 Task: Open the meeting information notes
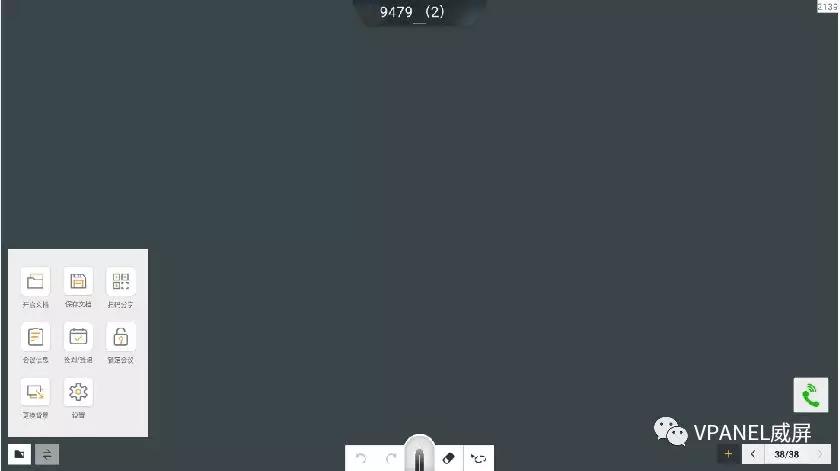(35, 337)
